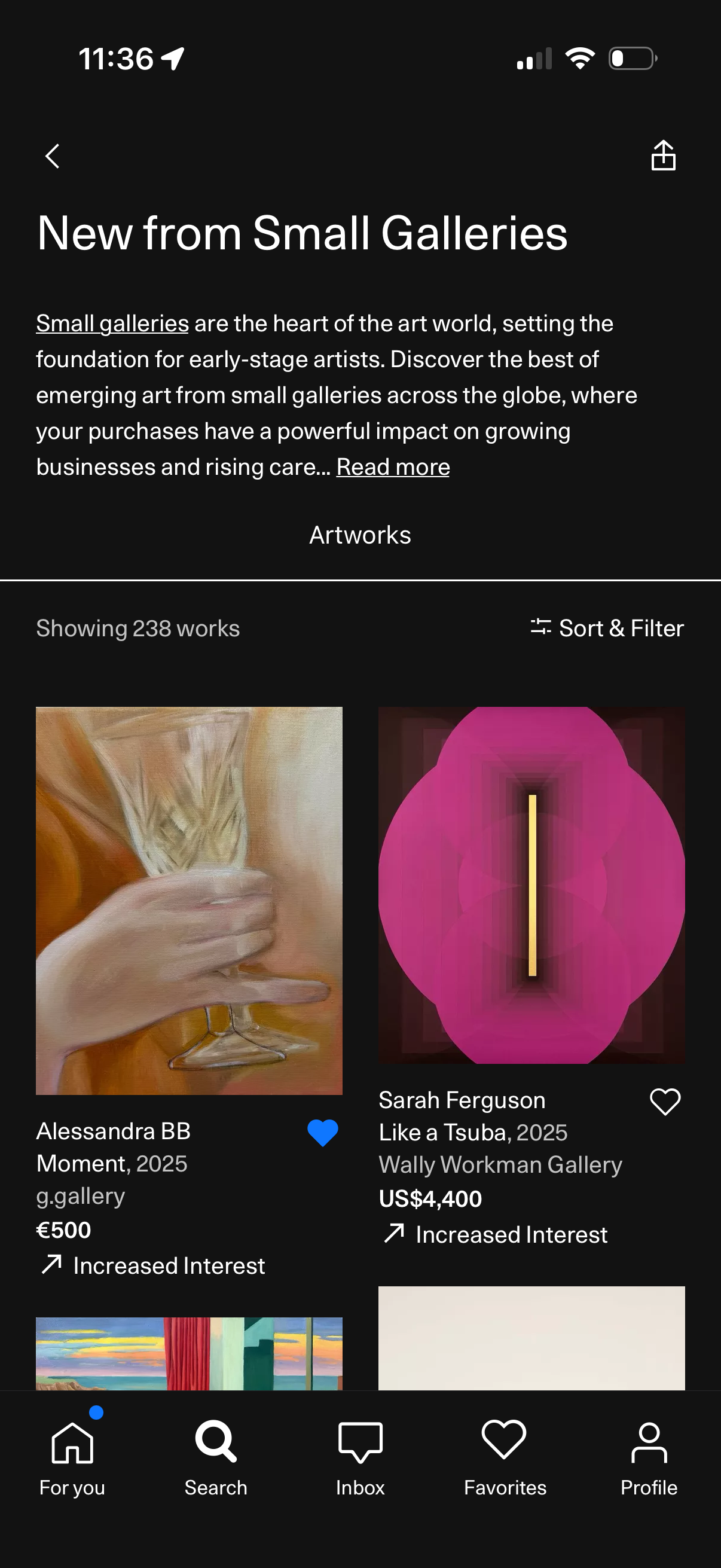
Task: Tap the back arrow
Action: 52,156
